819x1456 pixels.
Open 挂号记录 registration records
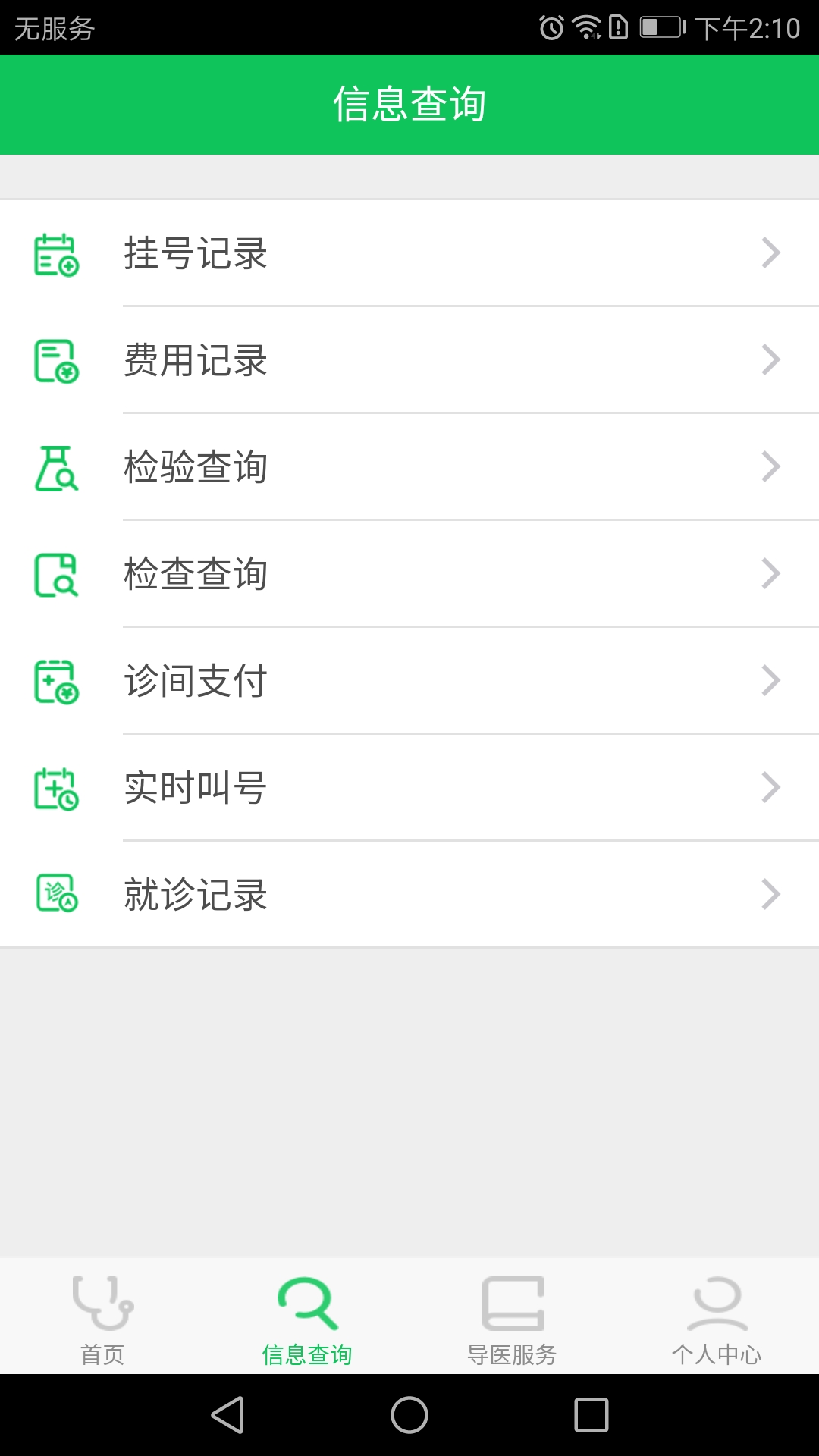click(x=409, y=253)
